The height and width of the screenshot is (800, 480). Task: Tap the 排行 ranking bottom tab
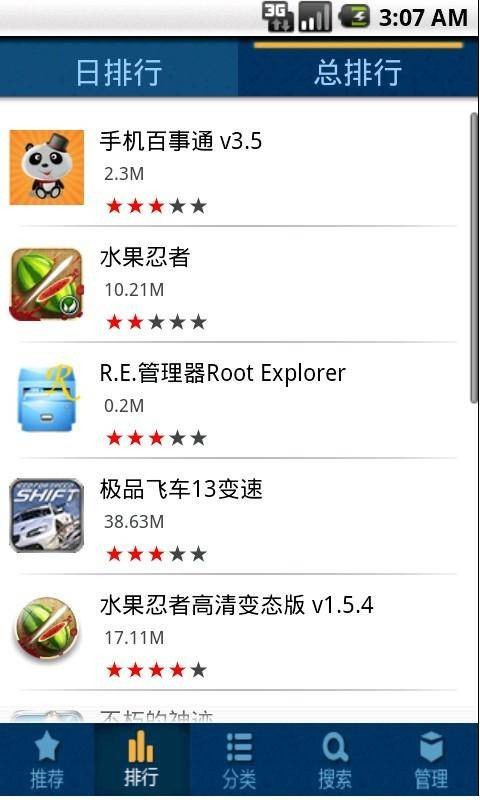tap(142, 760)
